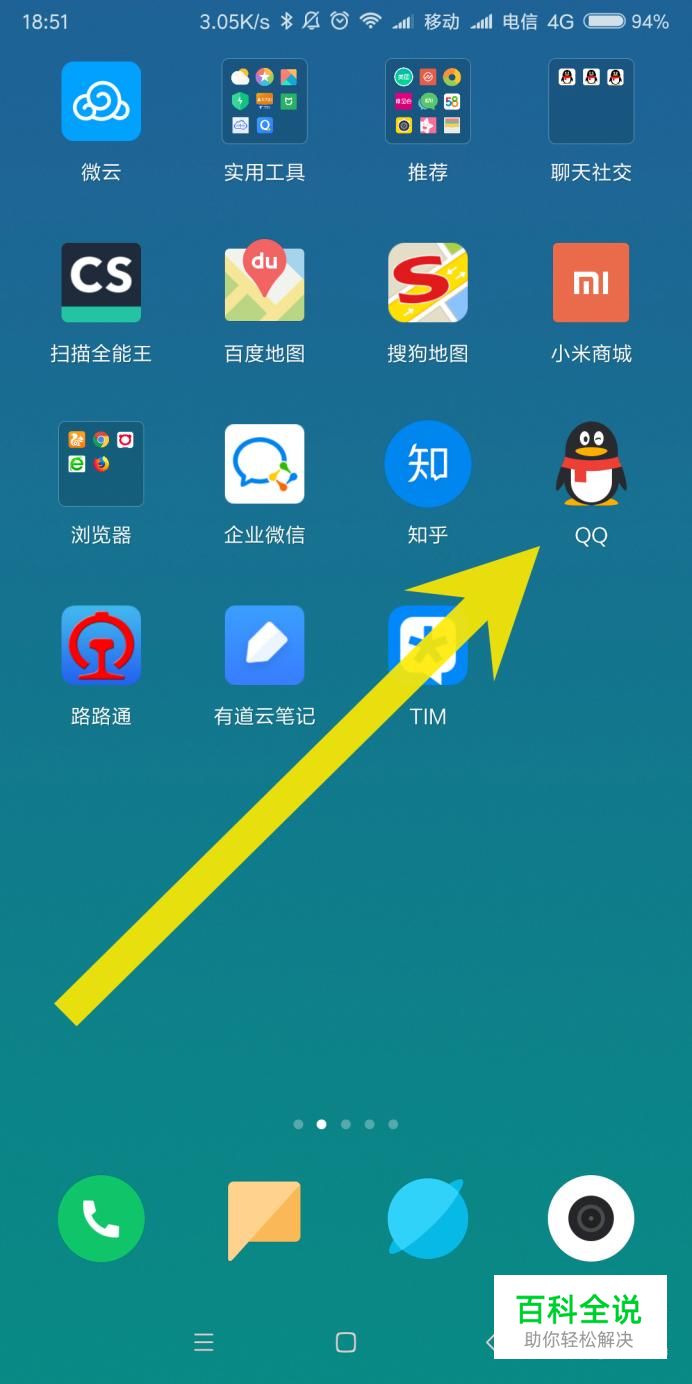Open 路路通 railway app
The width and height of the screenshot is (692, 1384).
101,645
